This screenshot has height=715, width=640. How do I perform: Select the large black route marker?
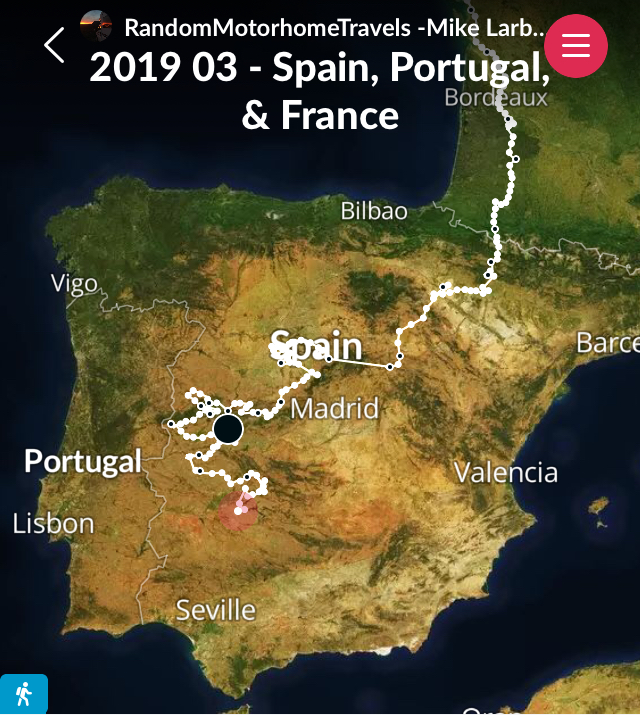coord(228,430)
